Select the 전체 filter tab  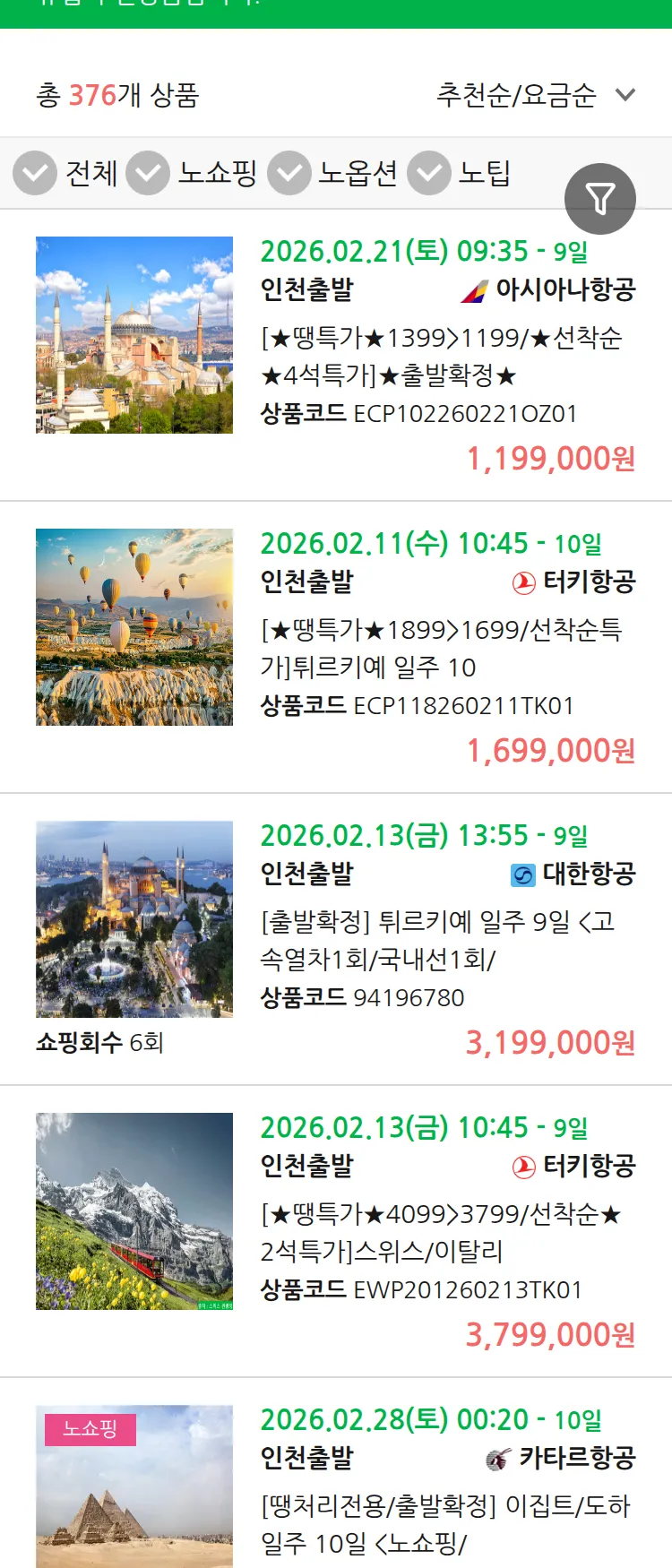point(91,173)
